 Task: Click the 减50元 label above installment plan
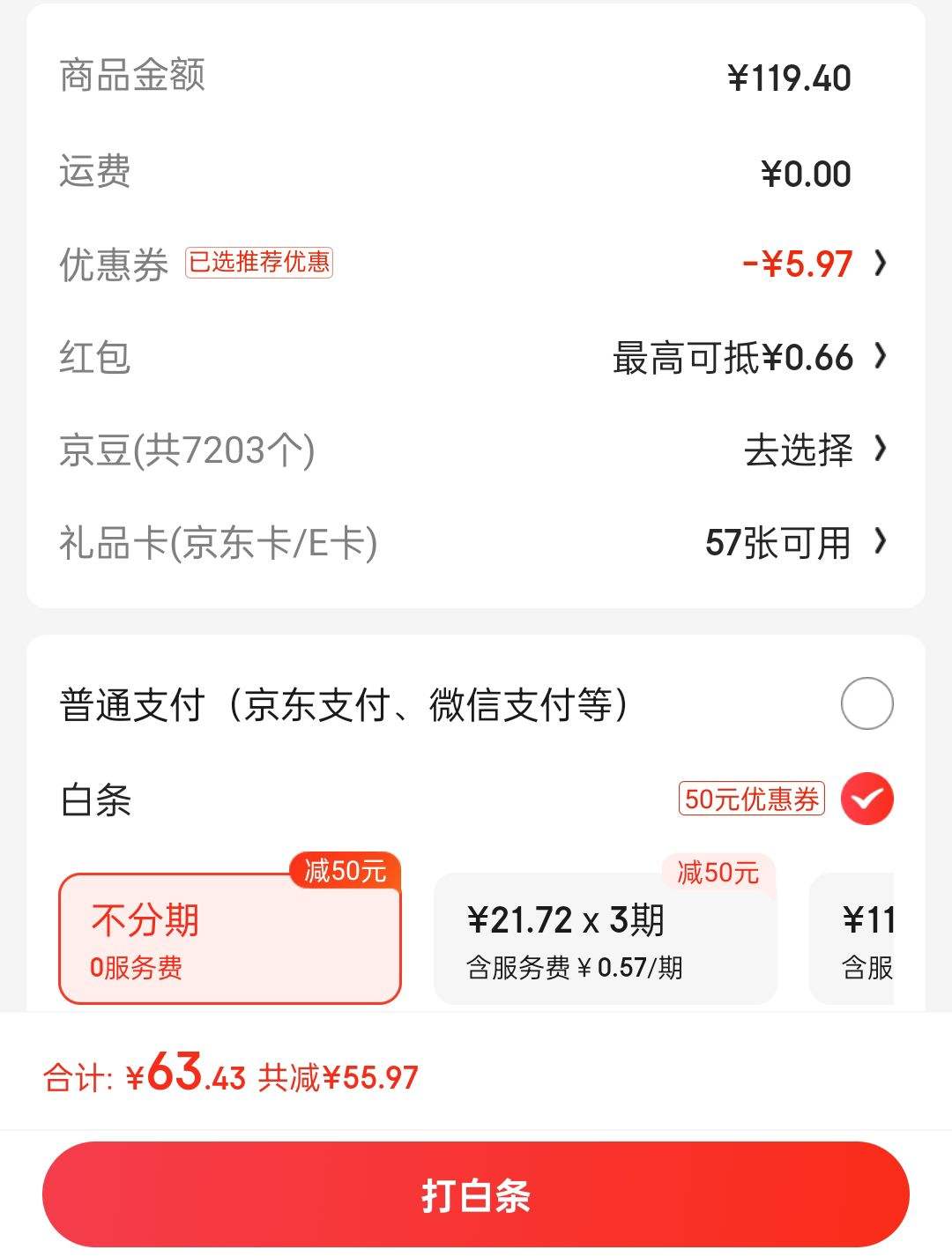tap(716, 873)
